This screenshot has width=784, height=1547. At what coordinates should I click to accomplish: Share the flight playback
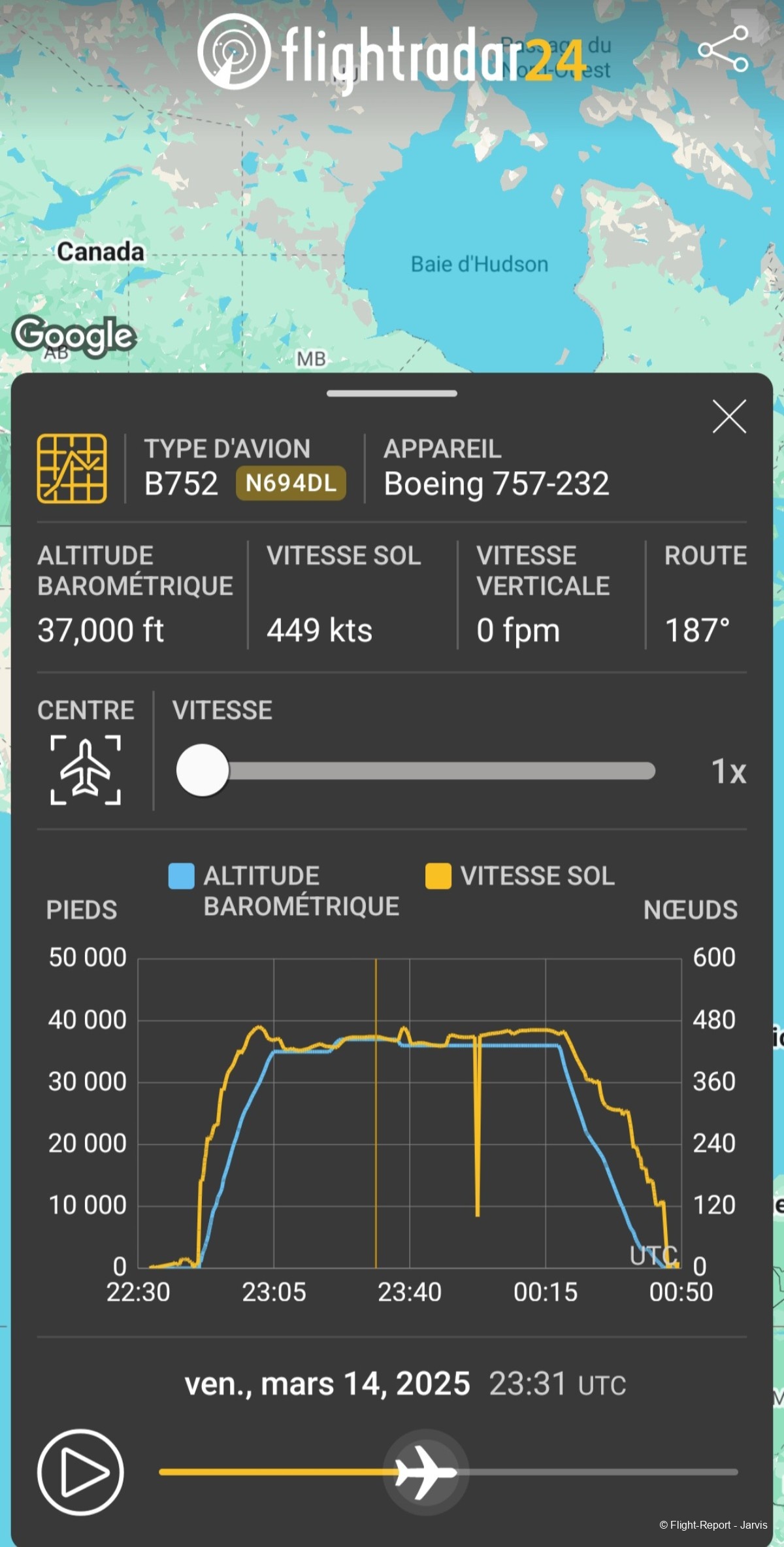click(x=723, y=49)
